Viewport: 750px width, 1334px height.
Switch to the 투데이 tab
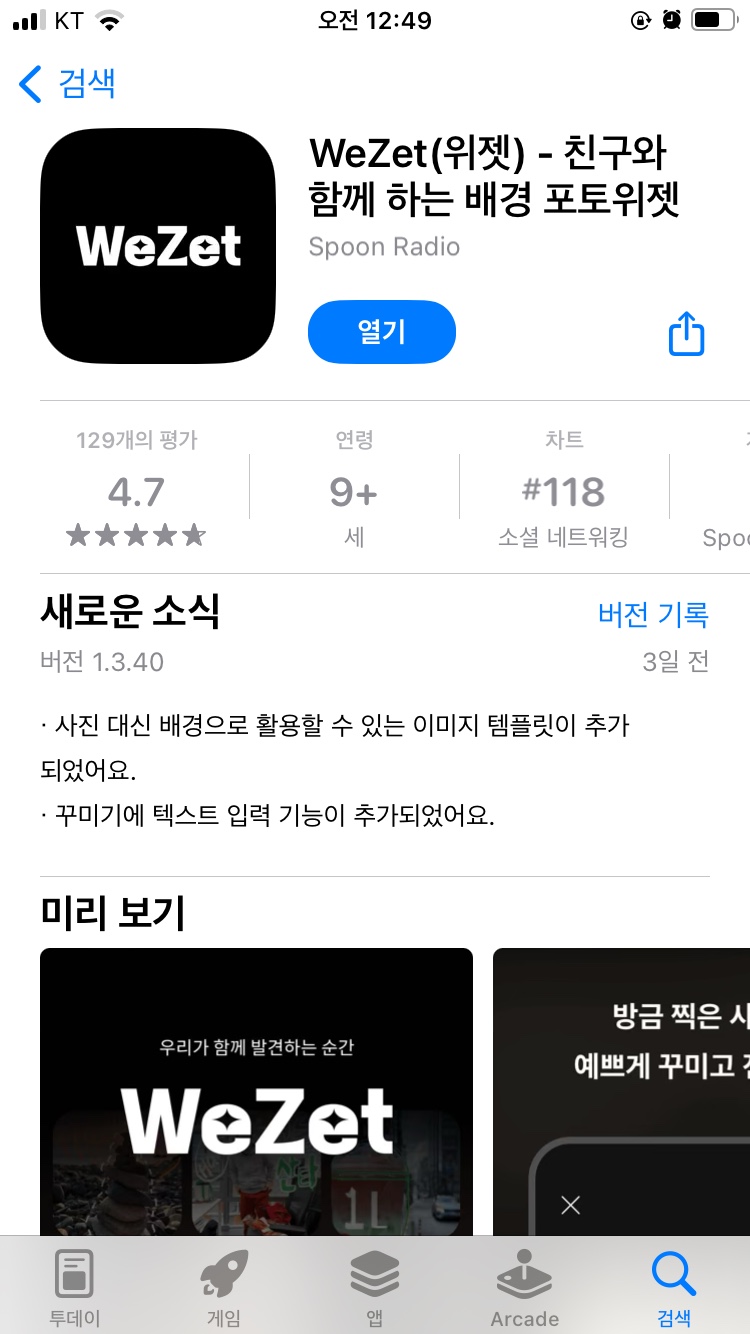coord(75,1289)
